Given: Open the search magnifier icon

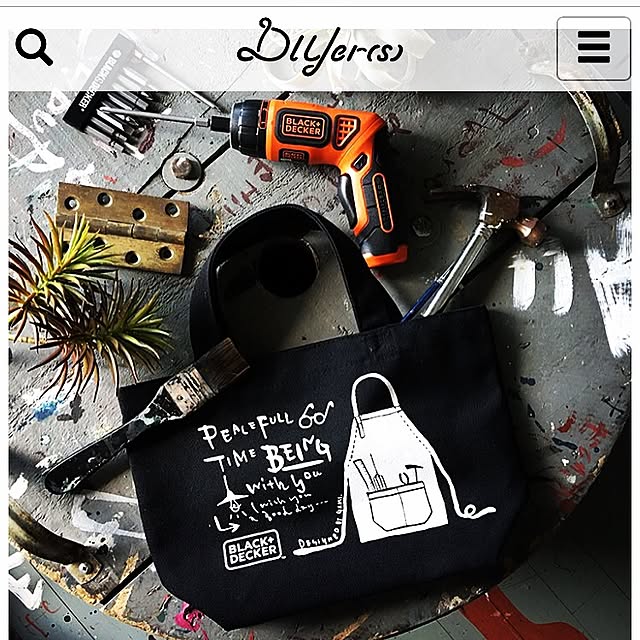Looking at the screenshot, I should [35, 47].
